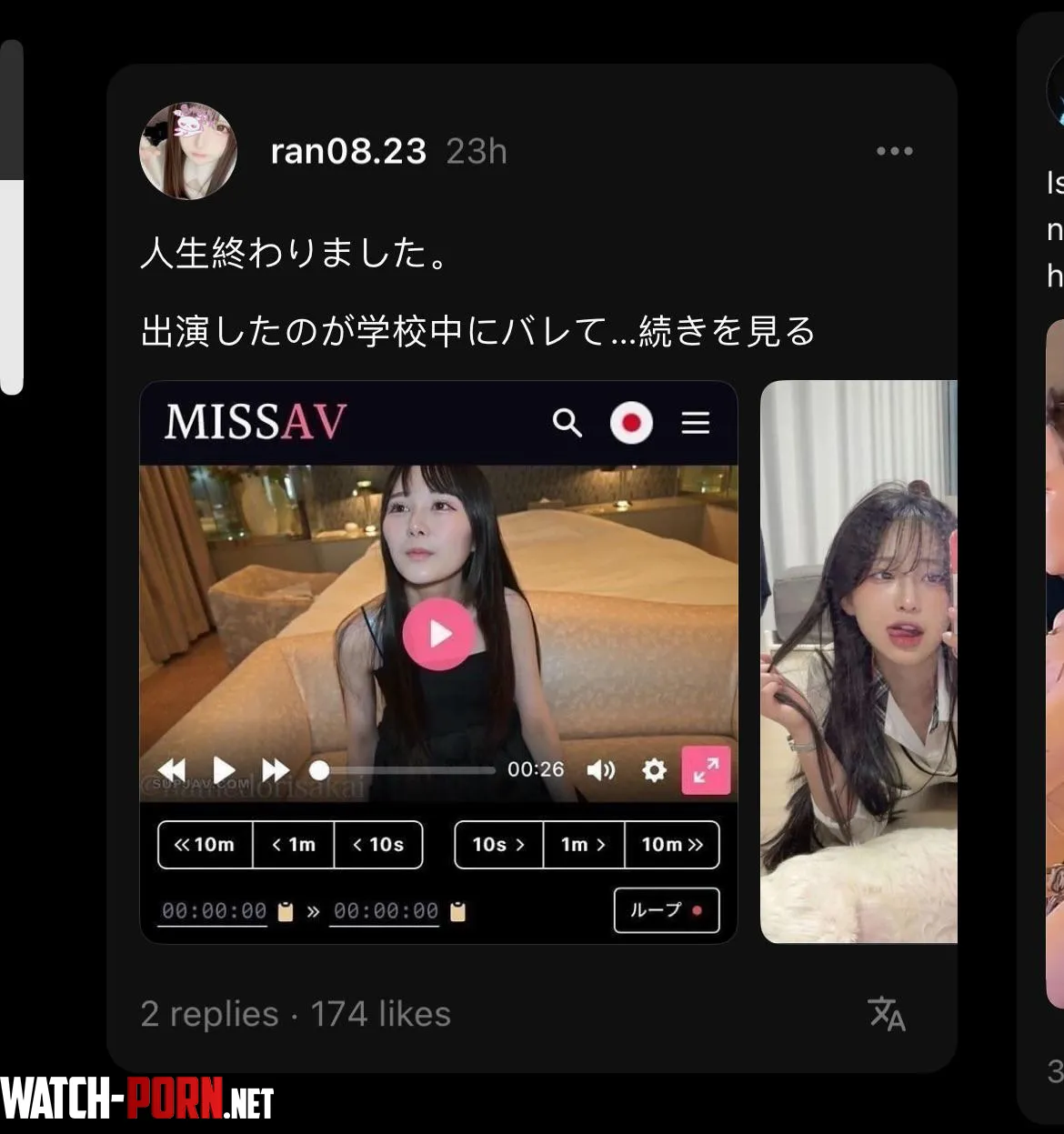1064x1134 pixels.
Task: Open the second attached photo in the post
Action: pos(858,661)
